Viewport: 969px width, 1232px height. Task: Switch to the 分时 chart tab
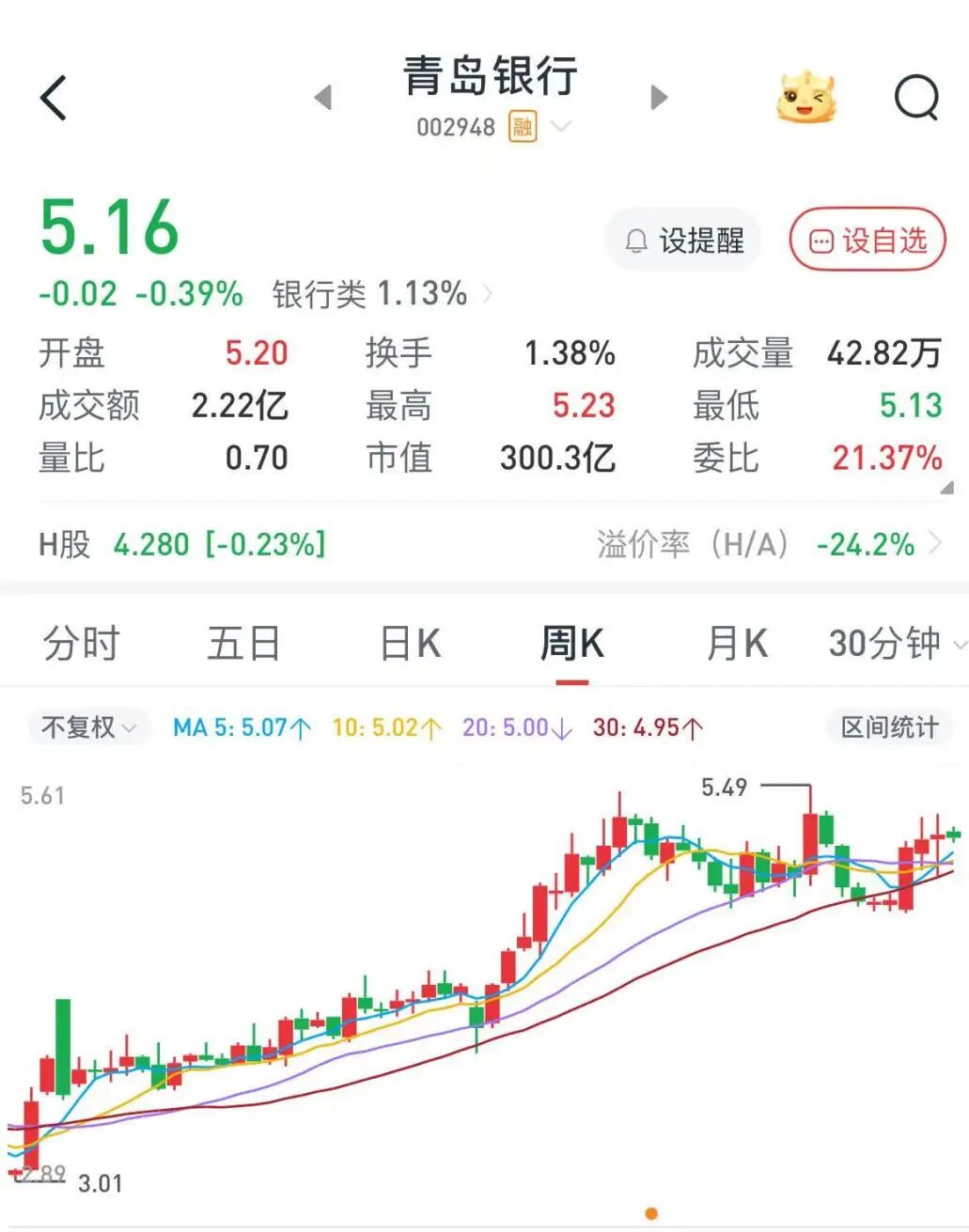(82, 644)
